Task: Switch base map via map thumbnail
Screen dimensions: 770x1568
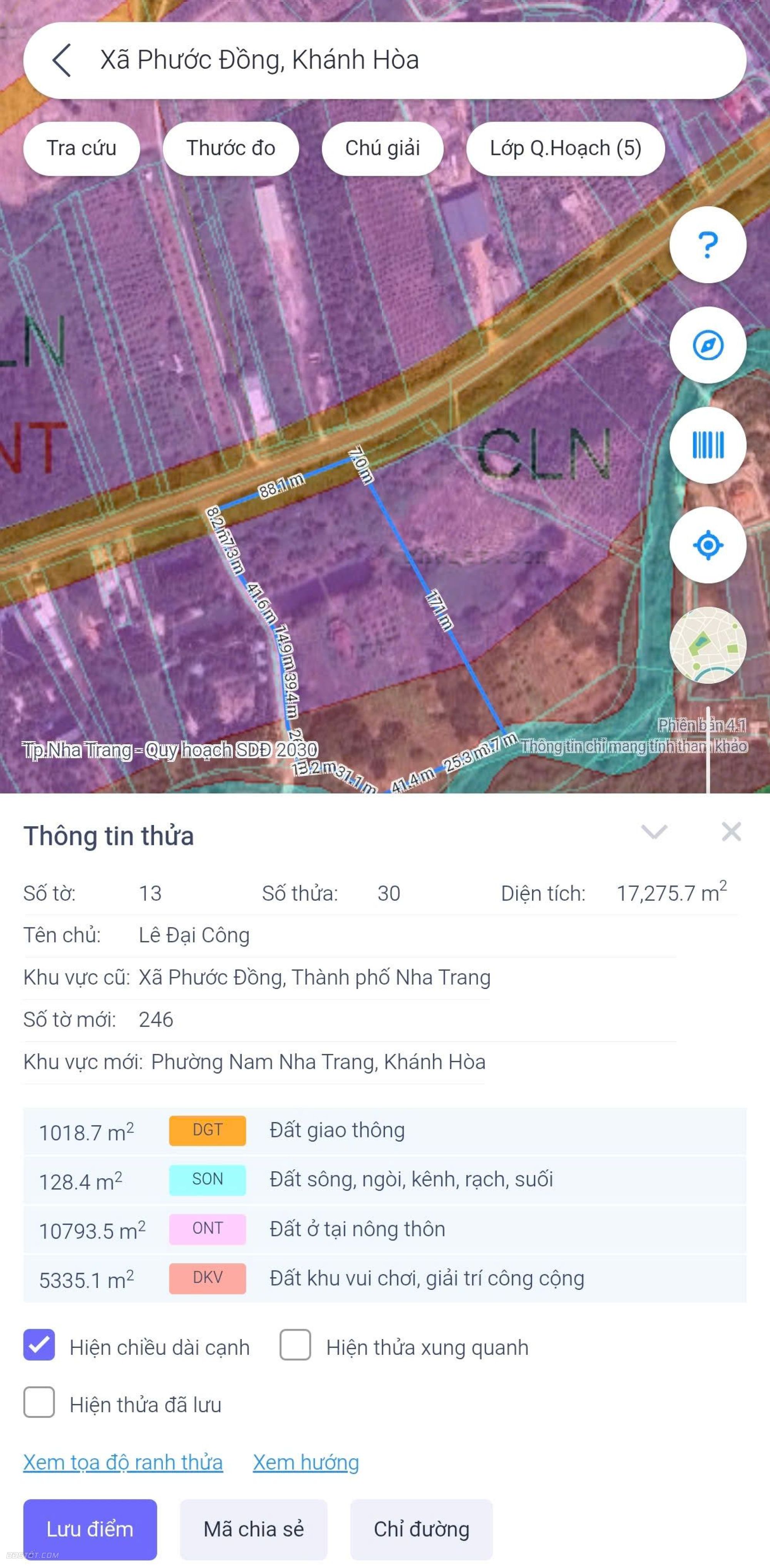Action: coord(707,645)
